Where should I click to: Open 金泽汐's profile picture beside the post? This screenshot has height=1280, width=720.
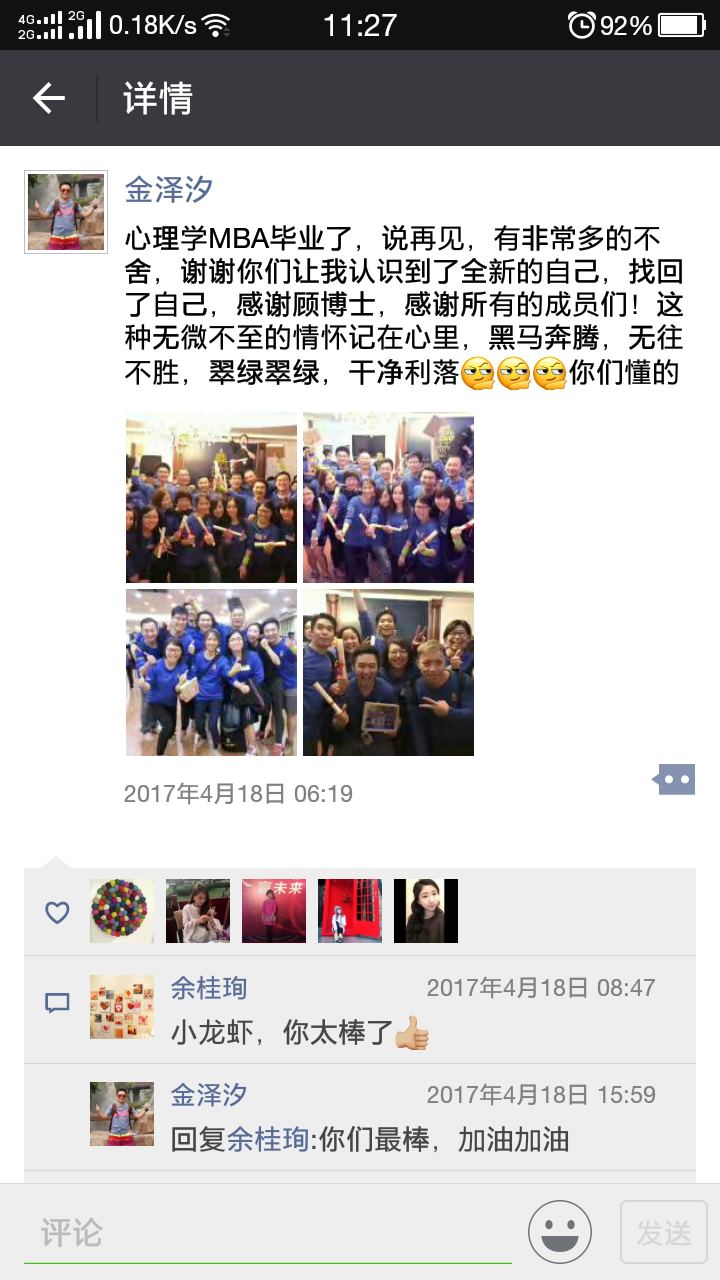(66, 212)
